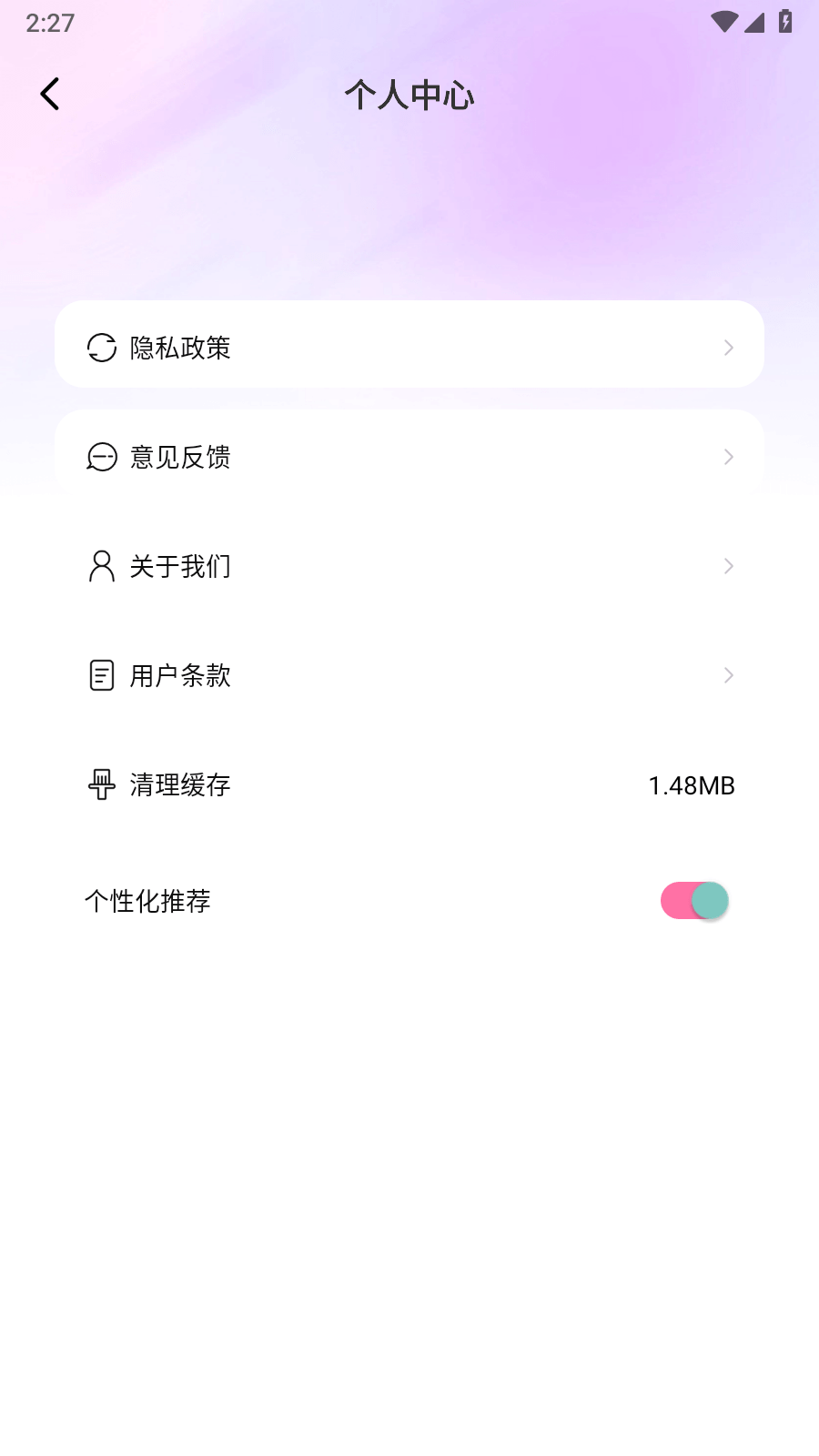
Task: Open 意见反馈 using the right arrow
Action: click(728, 457)
